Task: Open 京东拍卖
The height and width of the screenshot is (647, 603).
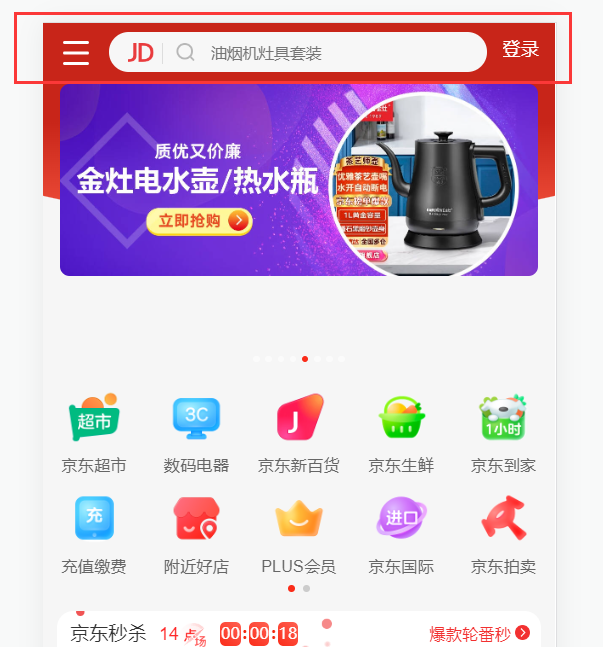Action: tap(503, 534)
